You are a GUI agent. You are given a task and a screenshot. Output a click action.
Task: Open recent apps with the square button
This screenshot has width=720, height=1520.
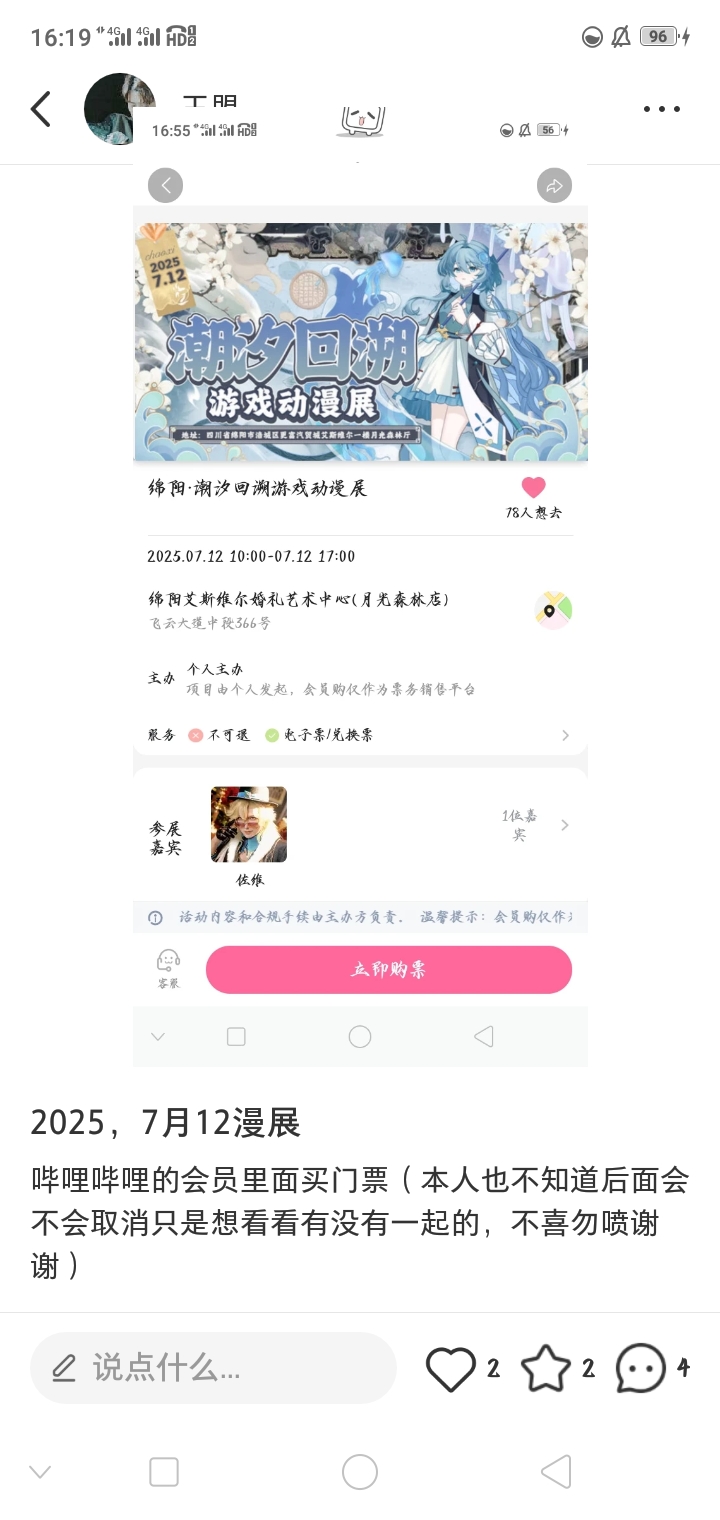pyautogui.click(x=164, y=1472)
